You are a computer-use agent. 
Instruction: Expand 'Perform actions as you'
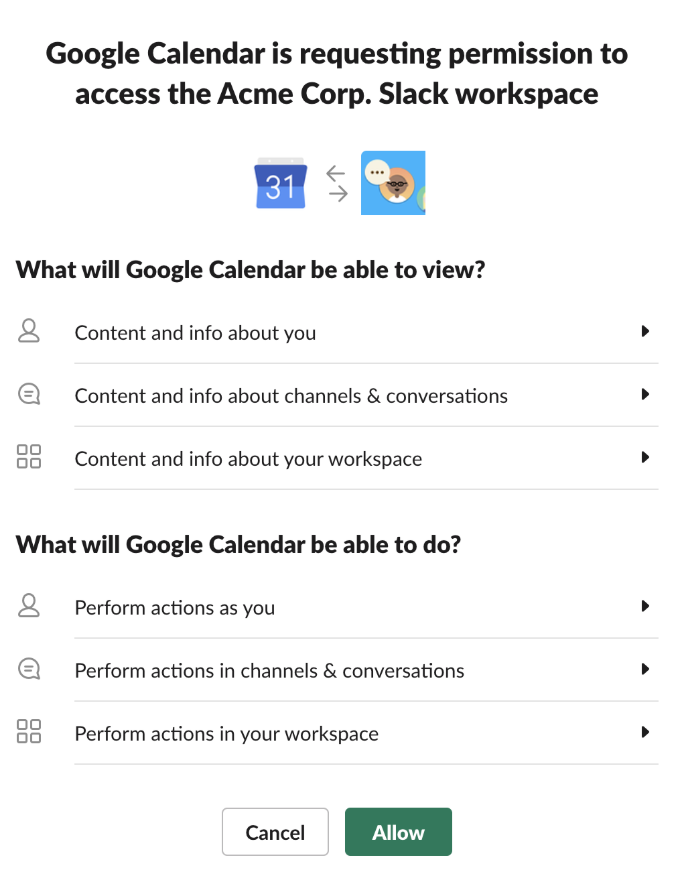tap(645, 607)
